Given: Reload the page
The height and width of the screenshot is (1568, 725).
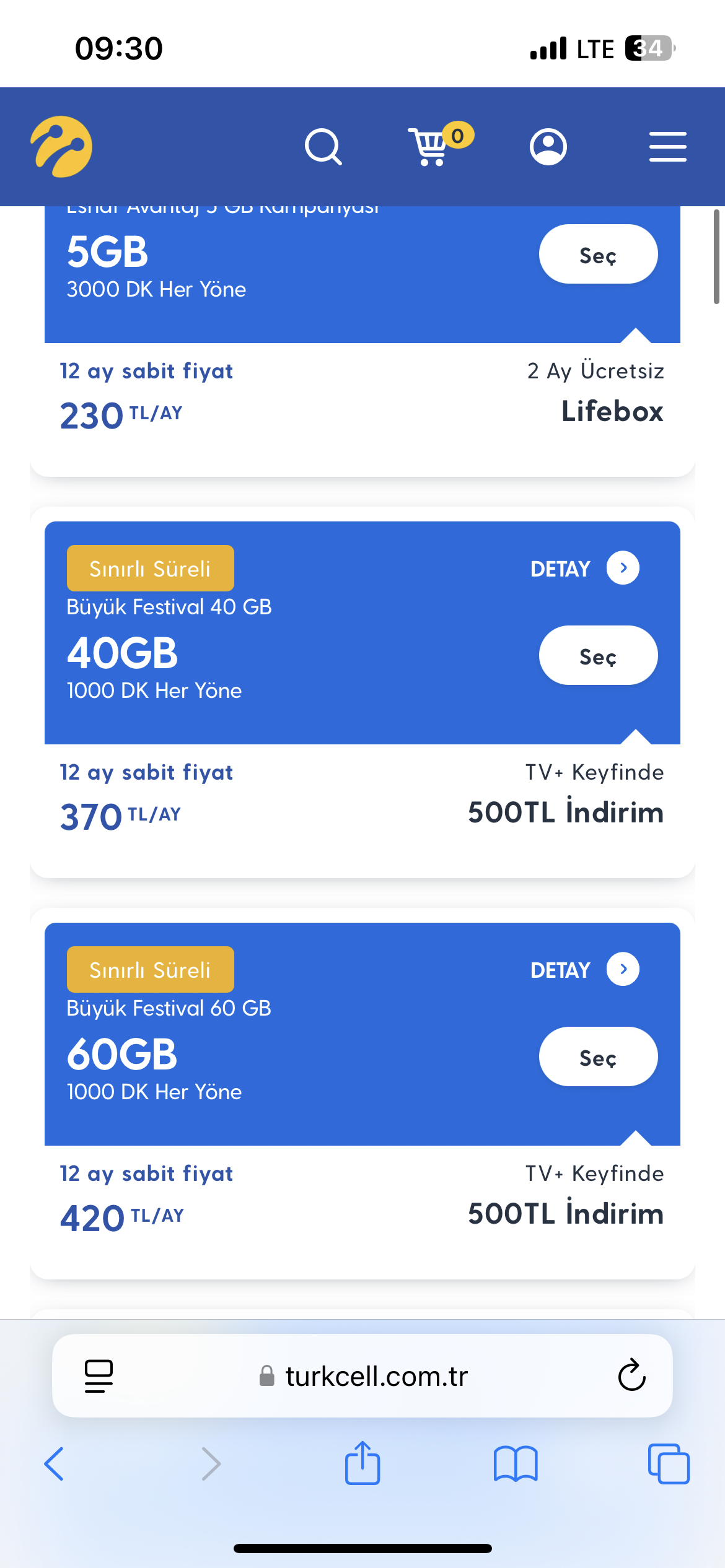Looking at the screenshot, I should click(632, 1375).
